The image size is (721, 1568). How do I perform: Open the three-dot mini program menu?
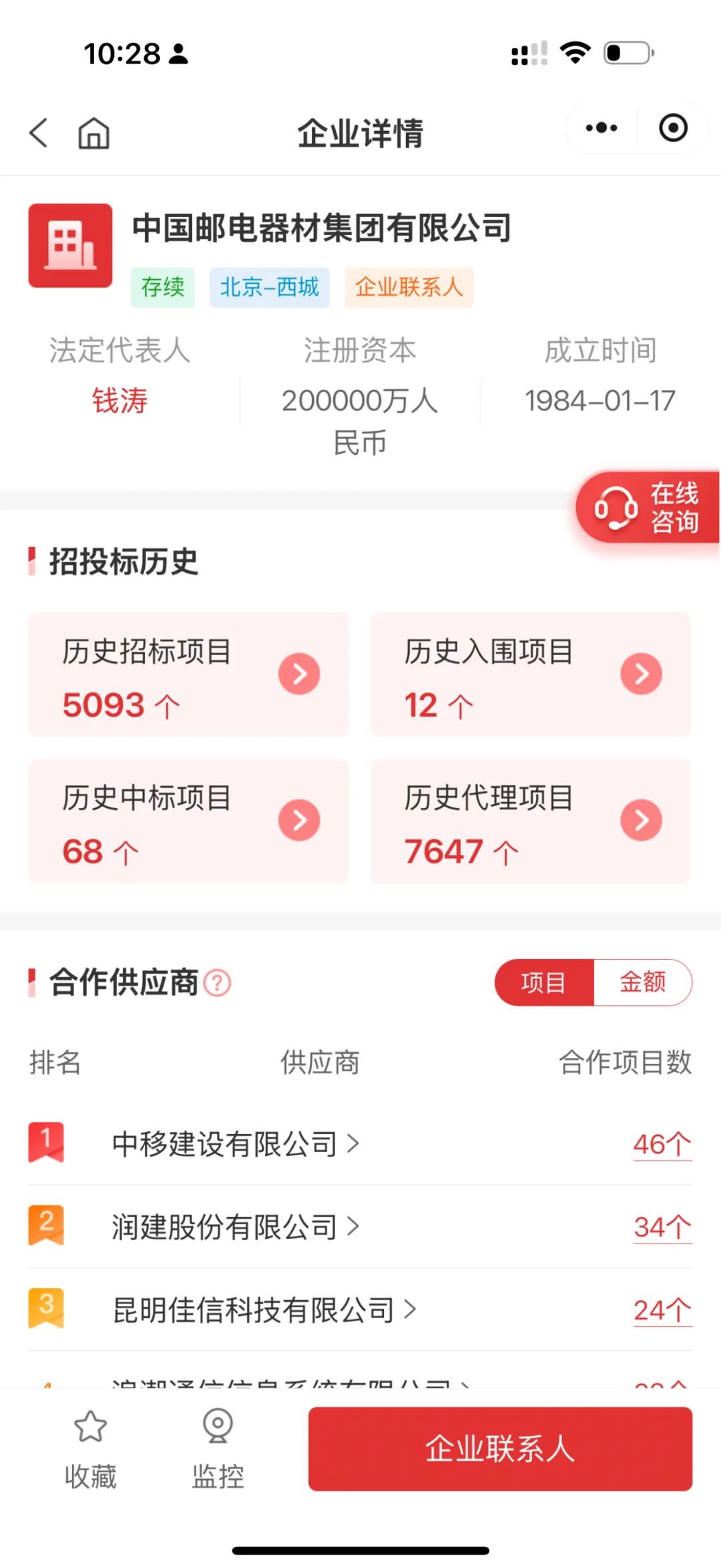(602, 128)
